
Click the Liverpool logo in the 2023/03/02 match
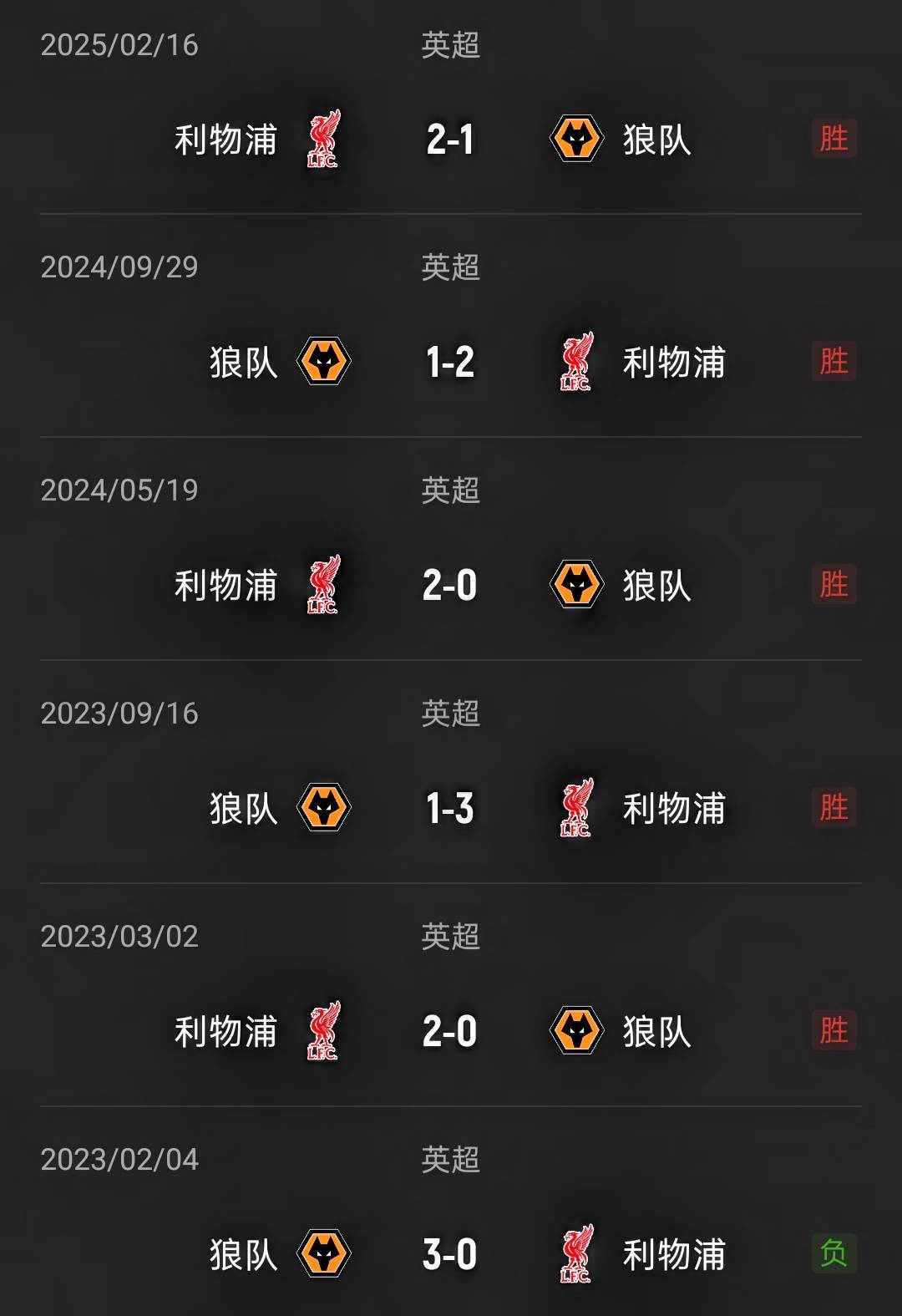click(325, 1030)
